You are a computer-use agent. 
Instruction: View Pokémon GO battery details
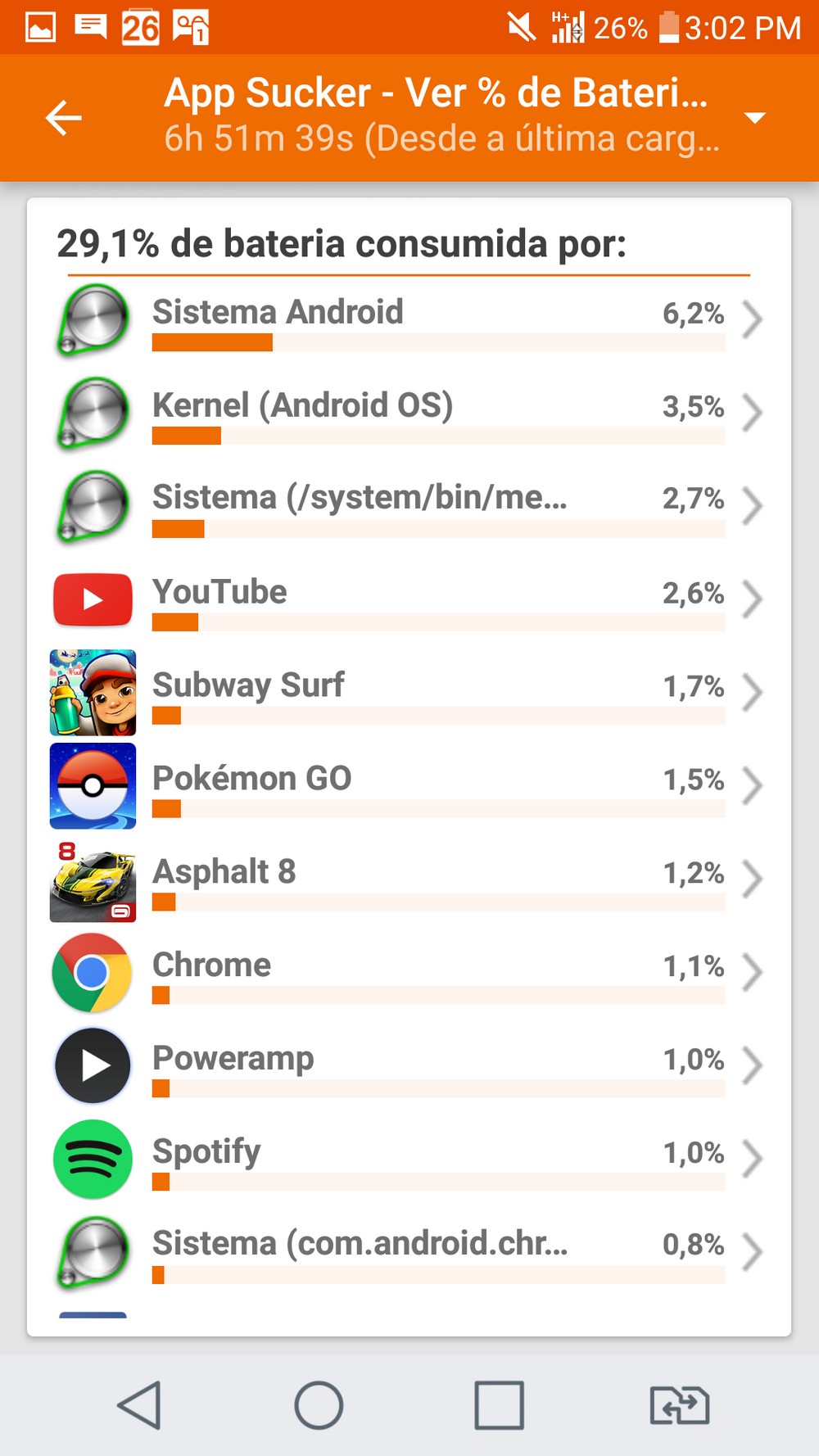tap(409, 785)
